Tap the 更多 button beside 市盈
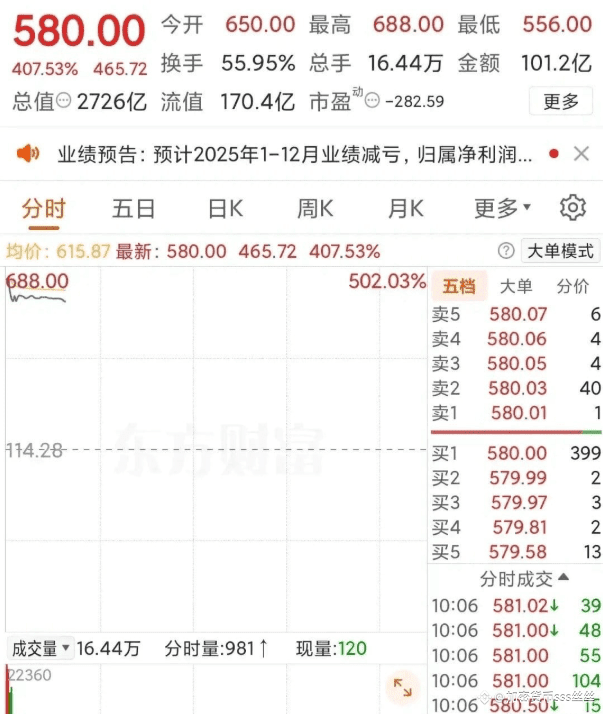This screenshot has width=603, height=714. pyautogui.click(x=561, y=101)
